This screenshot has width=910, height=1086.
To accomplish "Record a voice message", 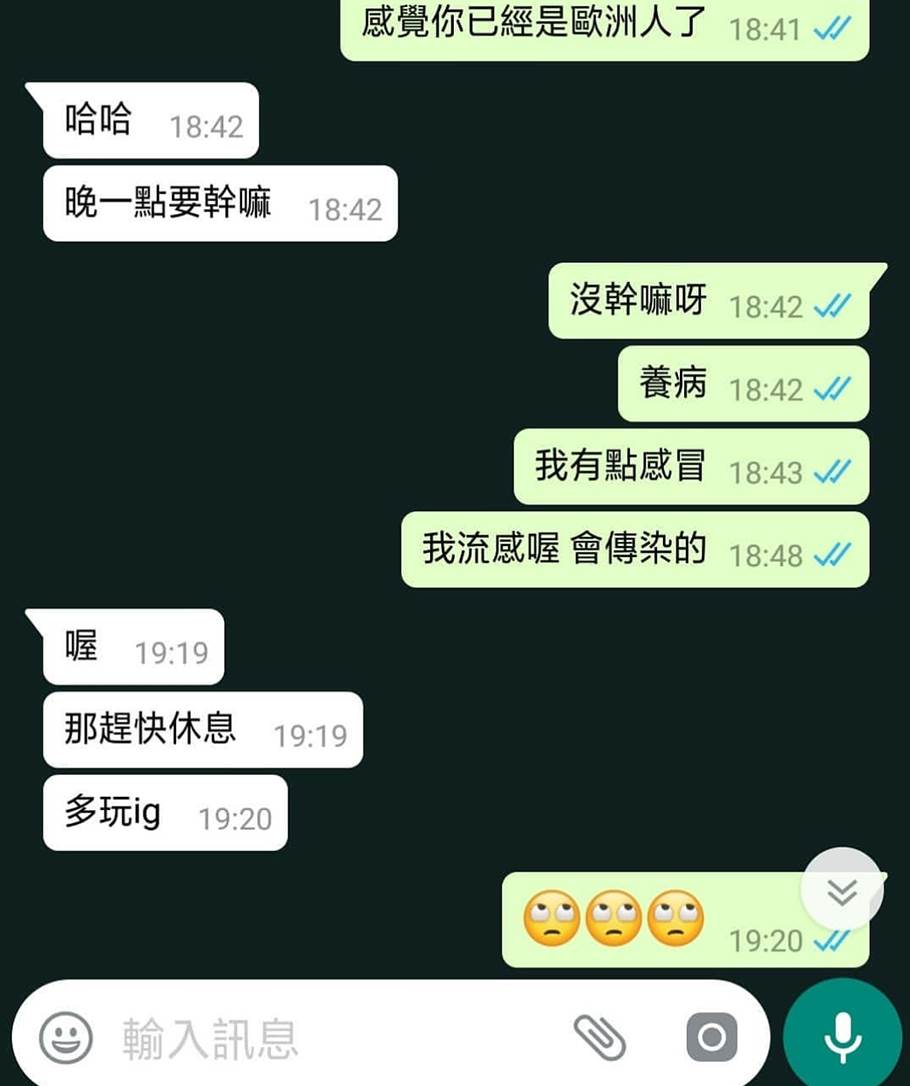I will [x=842, y=1036].
